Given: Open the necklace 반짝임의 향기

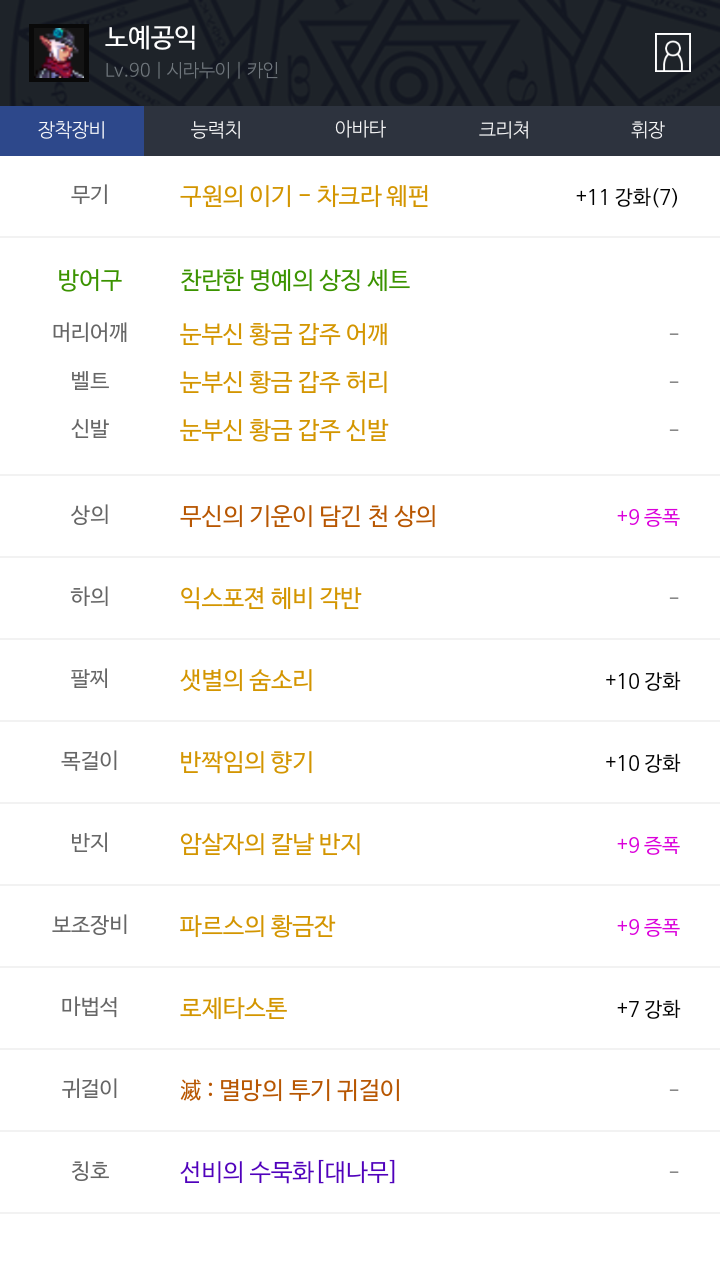Looking at the screenshot, I should pyautogui.click(x=246, y=762).
